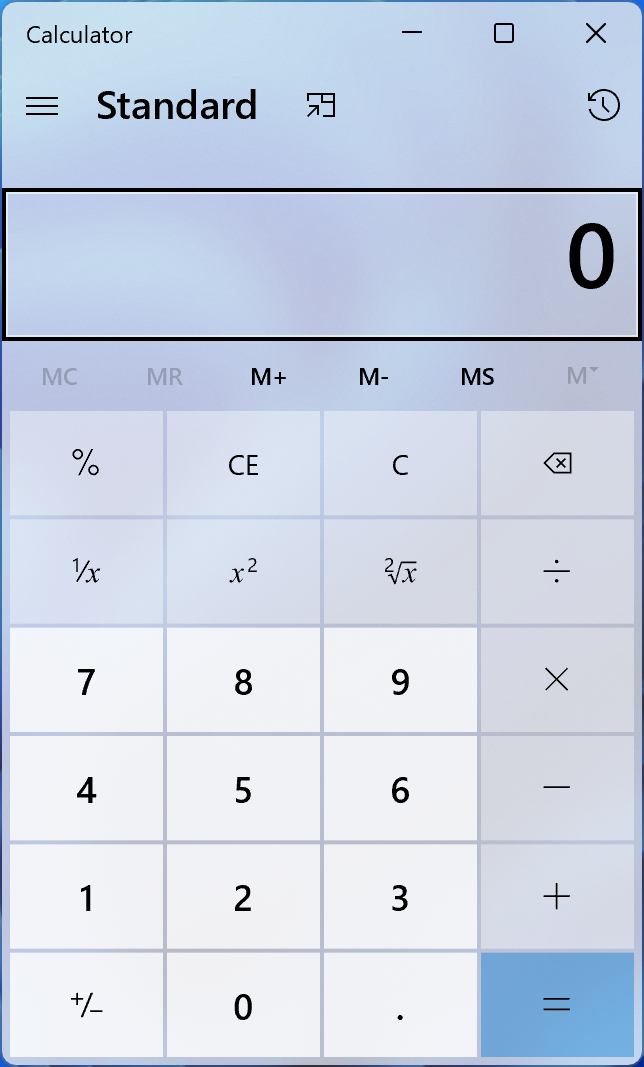Square the number with x²
644x1067 pixels.
tap(243, 572)
